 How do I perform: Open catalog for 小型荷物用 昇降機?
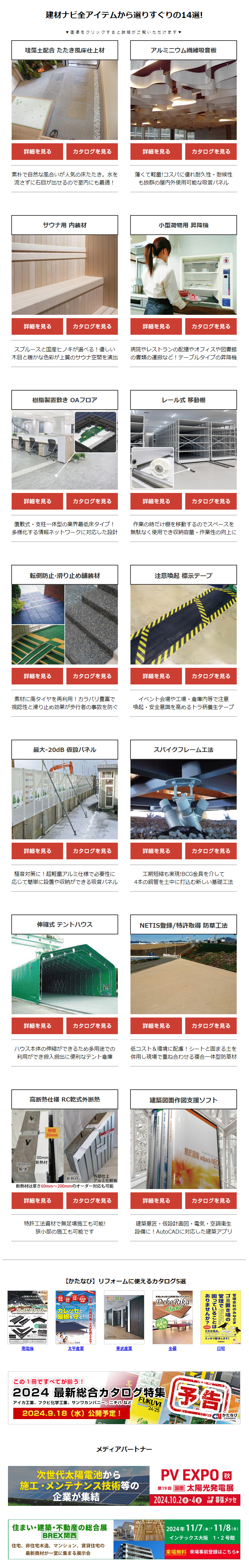211,326
